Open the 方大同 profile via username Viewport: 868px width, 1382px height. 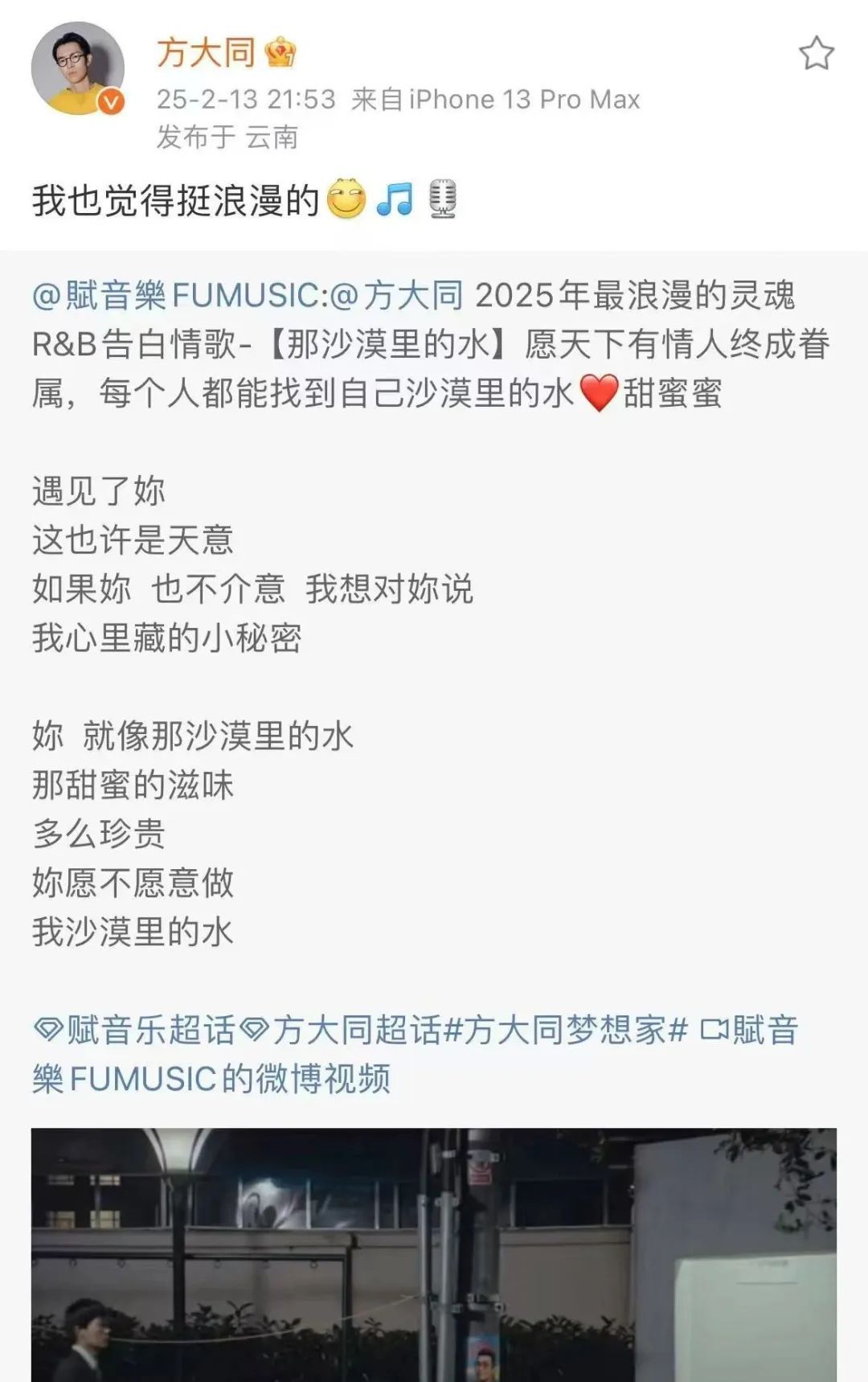click(207, 54)
